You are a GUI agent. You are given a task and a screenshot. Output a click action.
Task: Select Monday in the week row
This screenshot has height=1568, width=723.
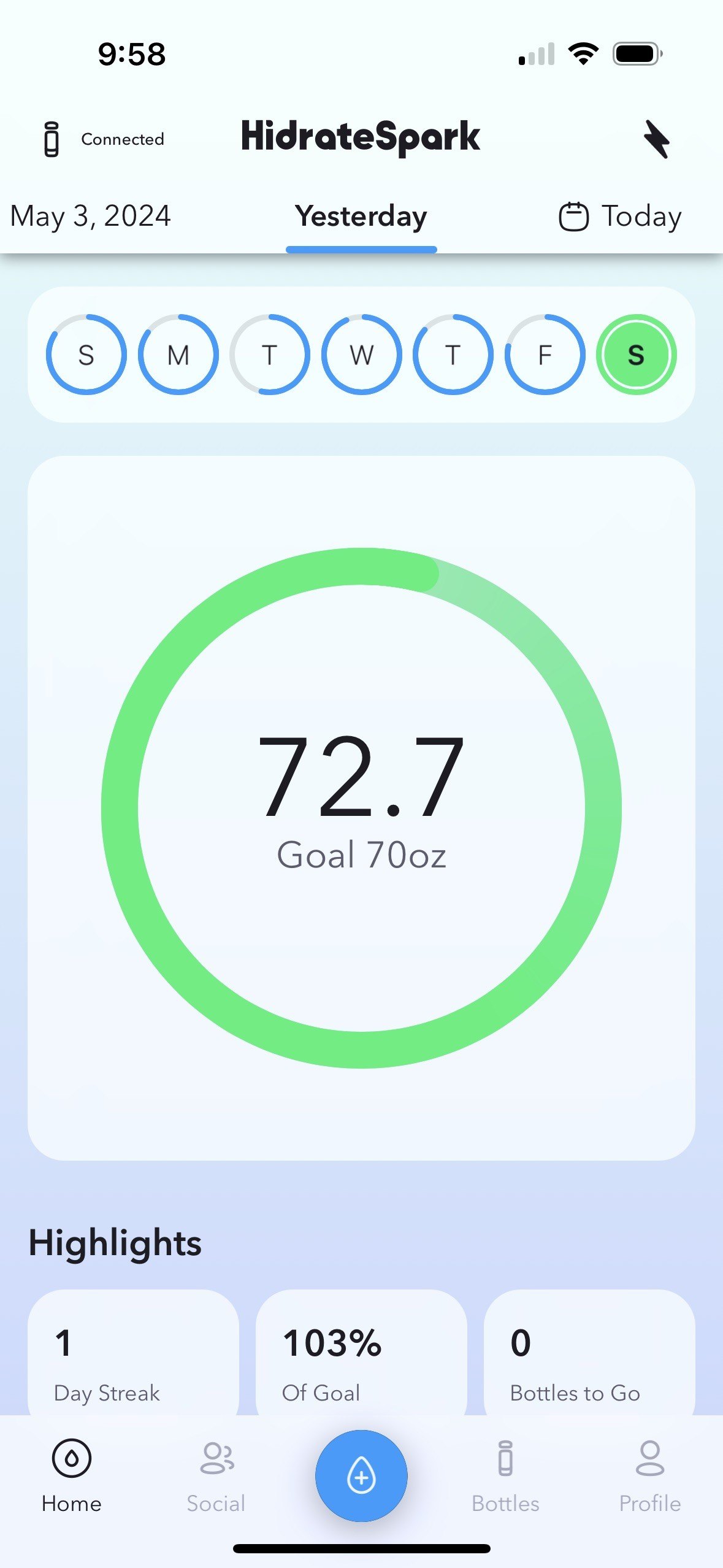178,355
